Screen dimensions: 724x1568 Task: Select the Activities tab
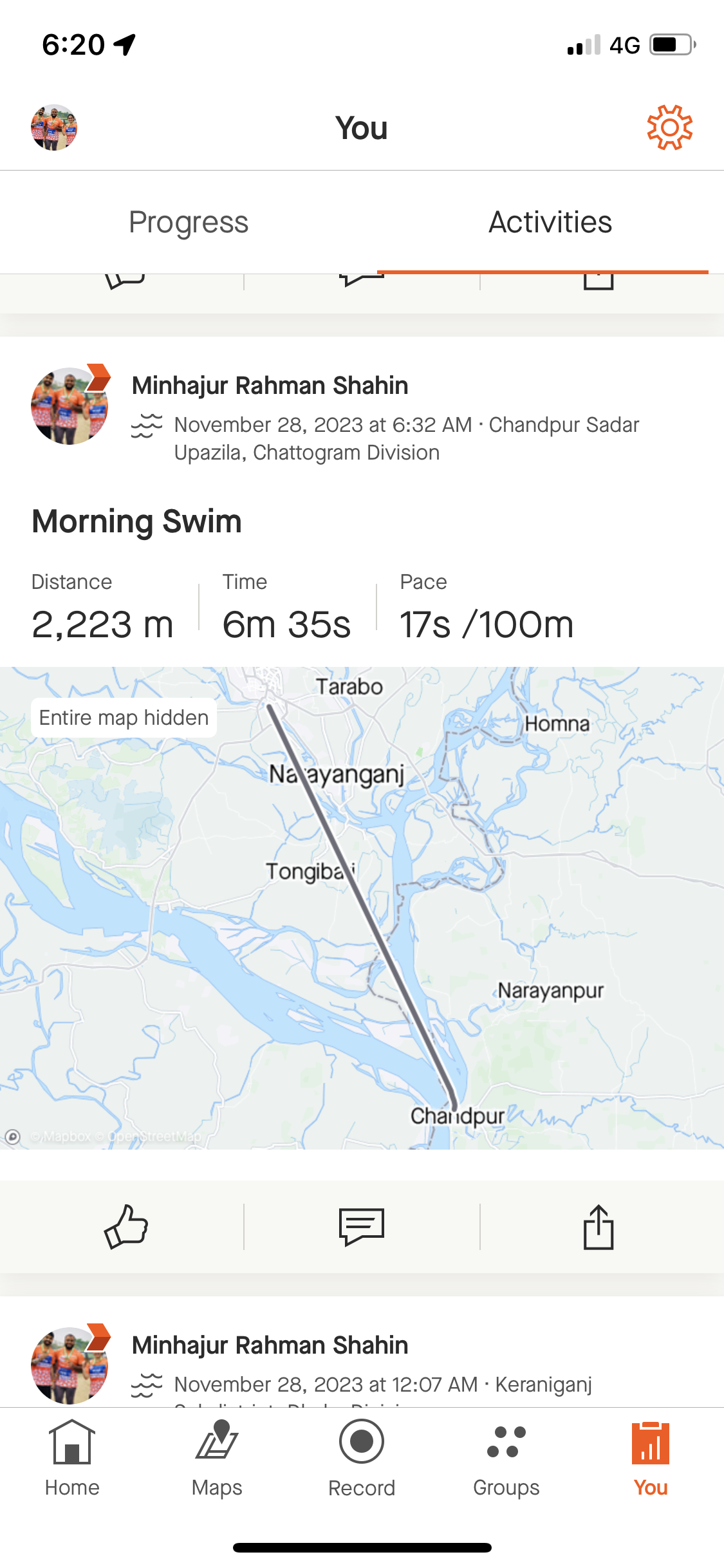point(550,222)
